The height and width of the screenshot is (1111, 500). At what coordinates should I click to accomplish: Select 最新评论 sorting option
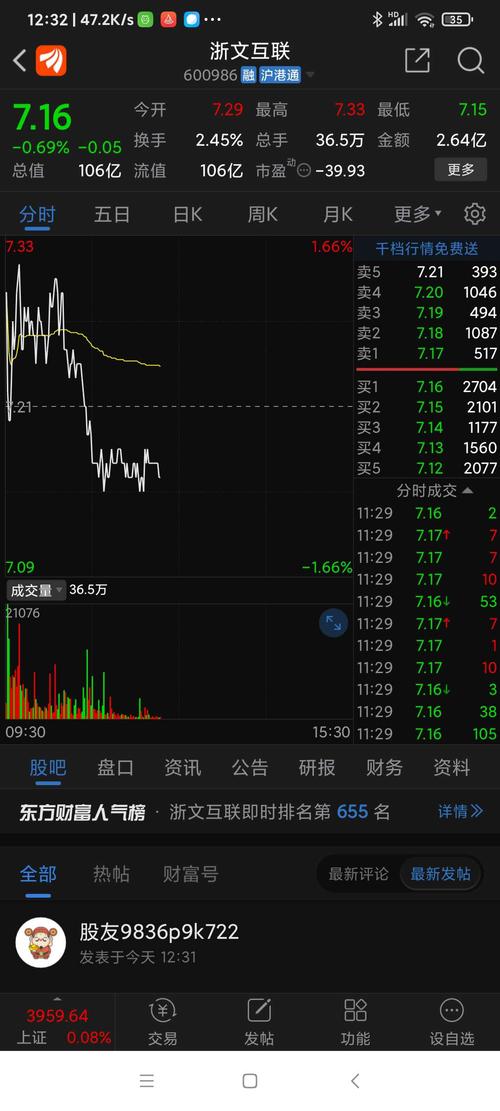click(358, 874)
